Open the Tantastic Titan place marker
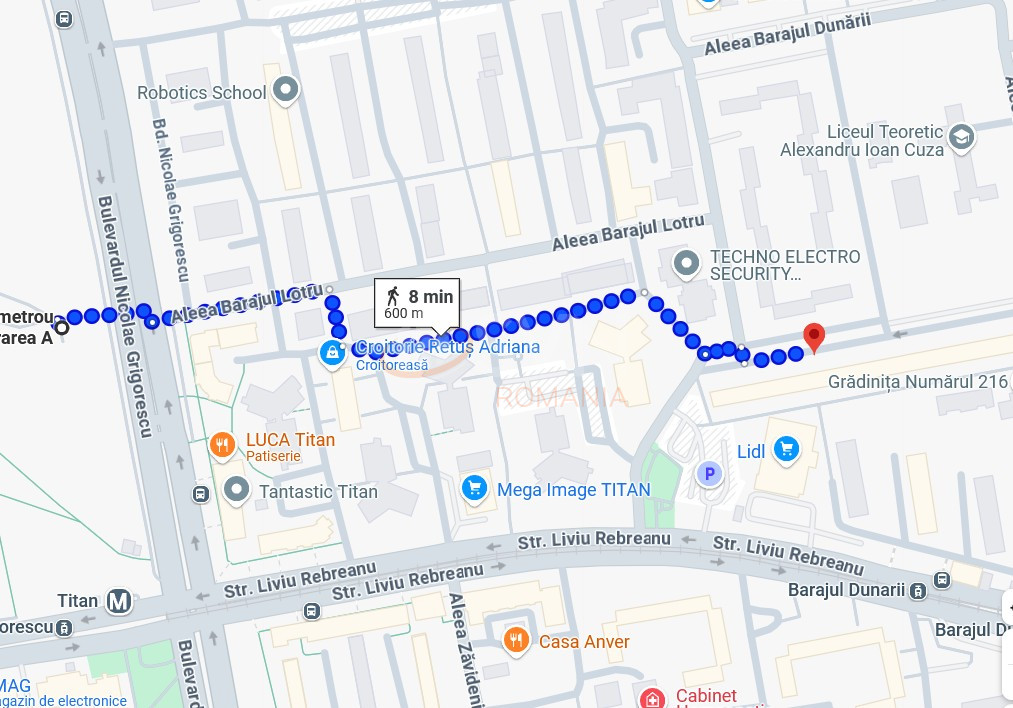 [x=236, y=491]
